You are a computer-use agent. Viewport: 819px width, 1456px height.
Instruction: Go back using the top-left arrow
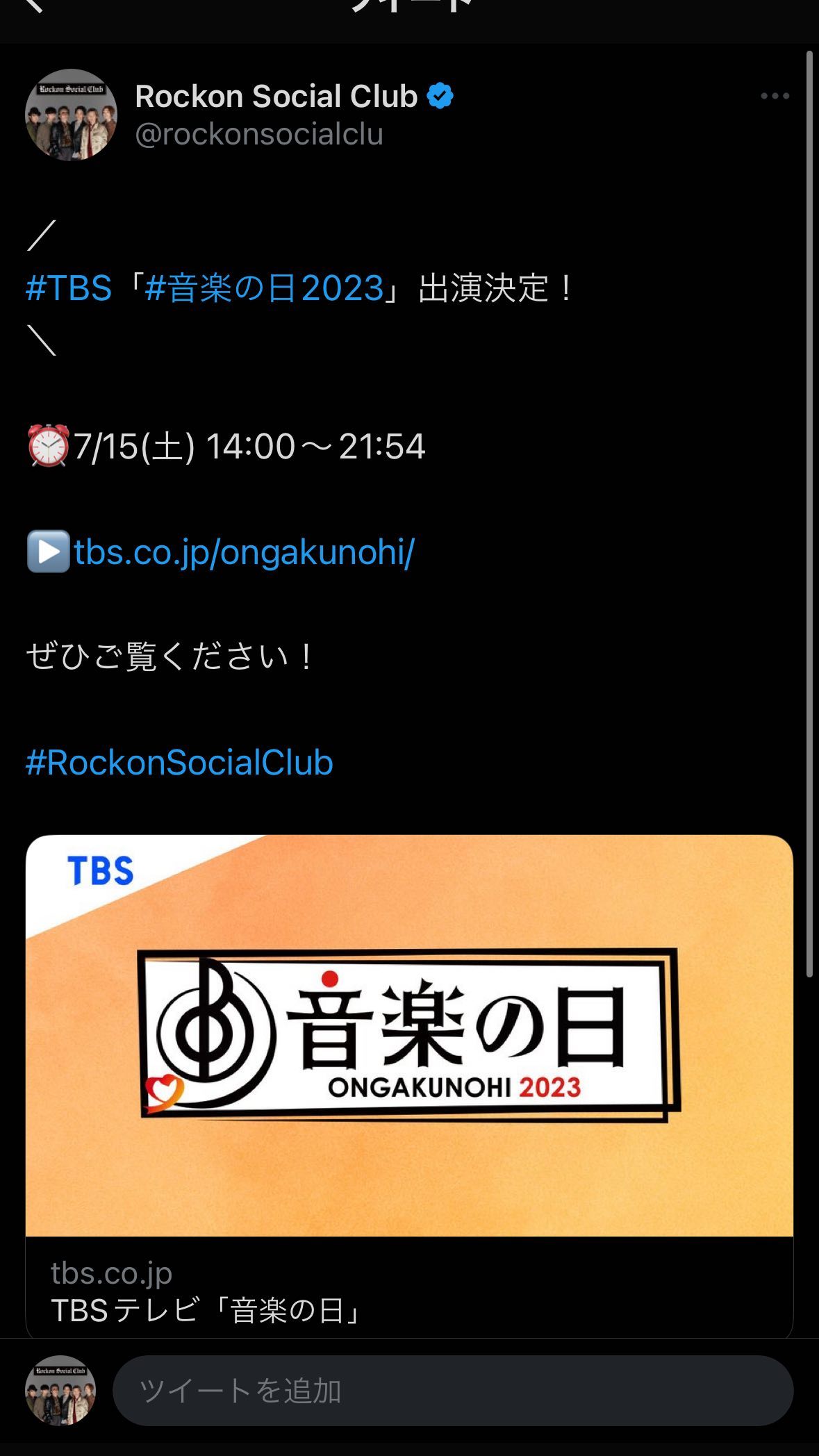point(31,6)
